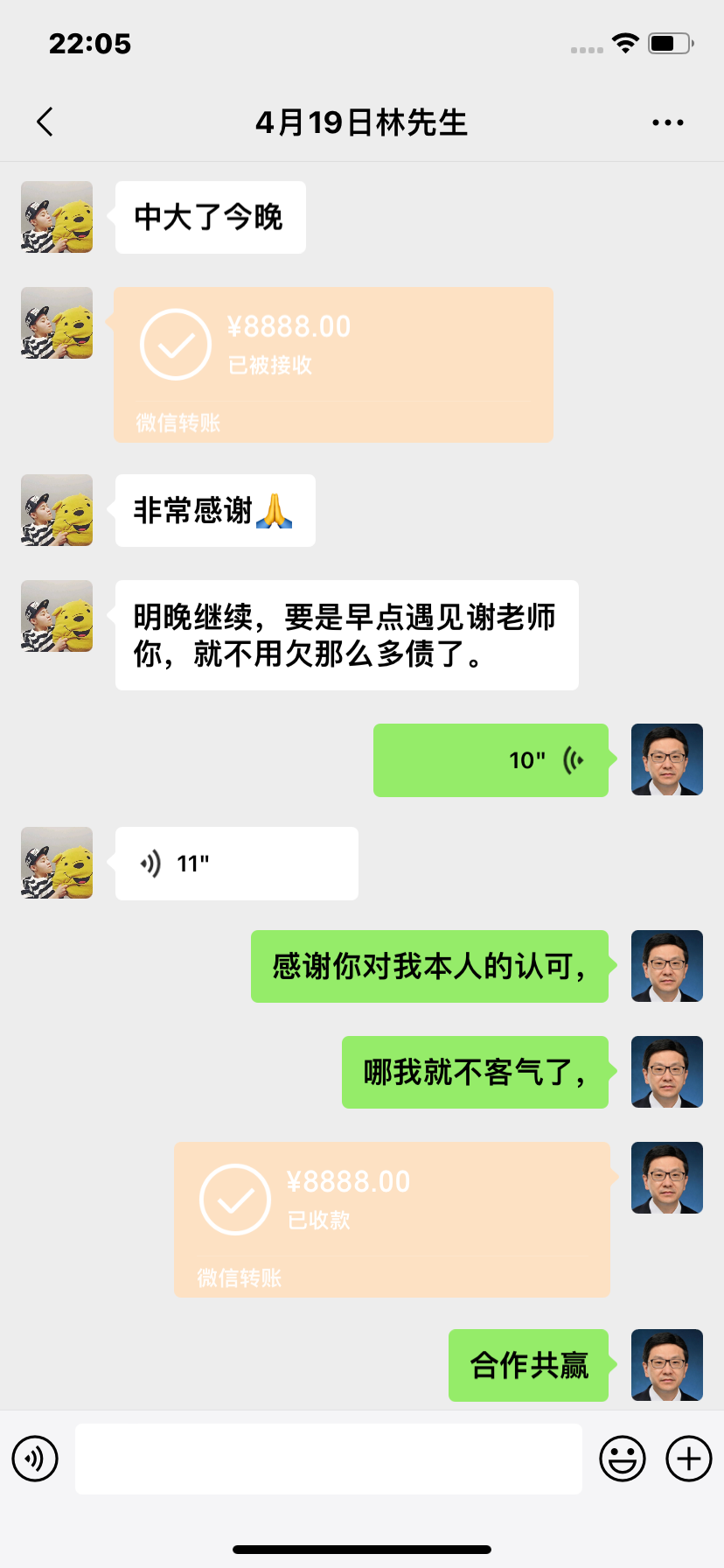Open own avatar beside 合作共赢
724x1568 pixels.
tap(667, 1365)
